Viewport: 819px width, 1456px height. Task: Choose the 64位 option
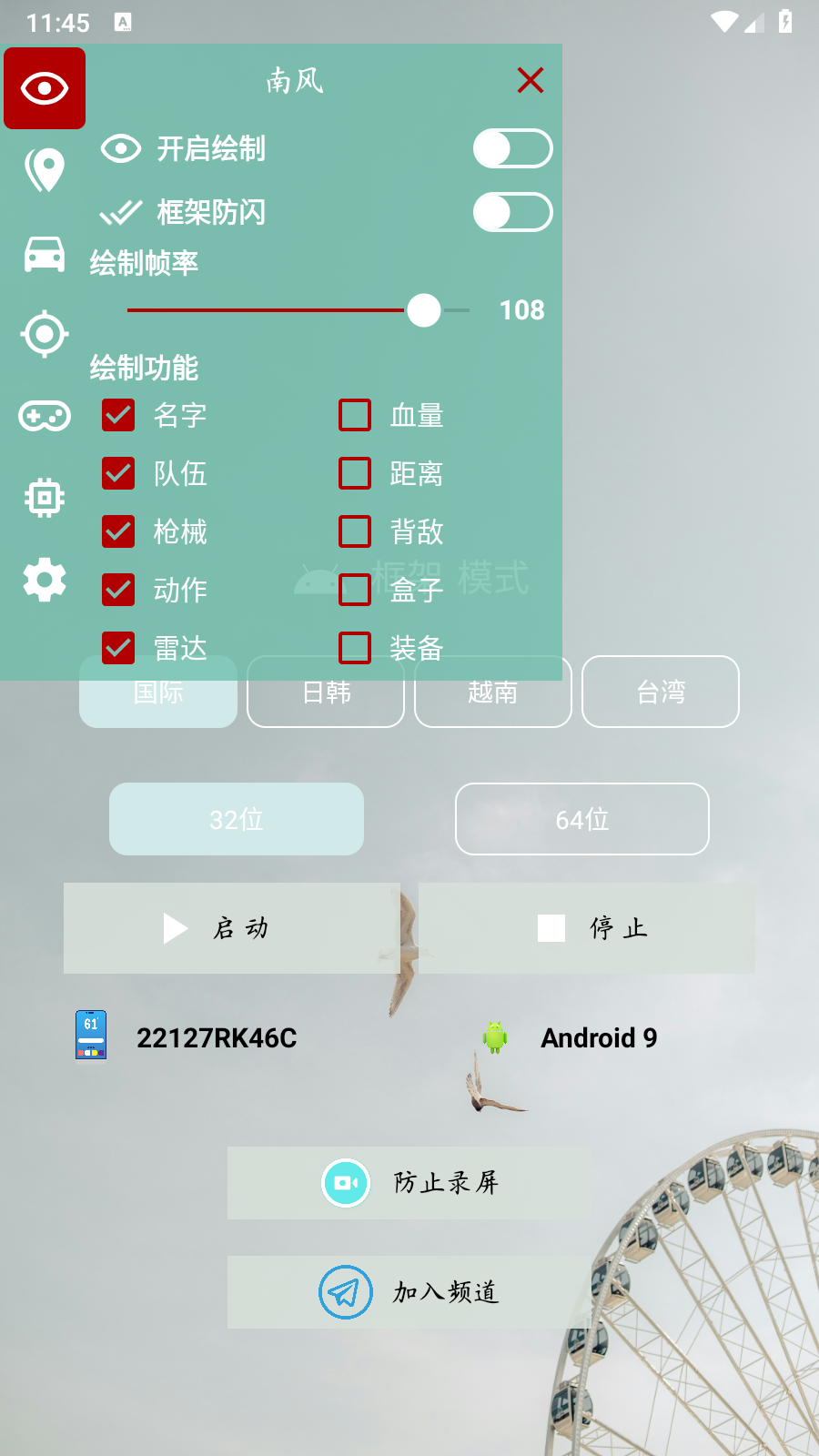582,819
